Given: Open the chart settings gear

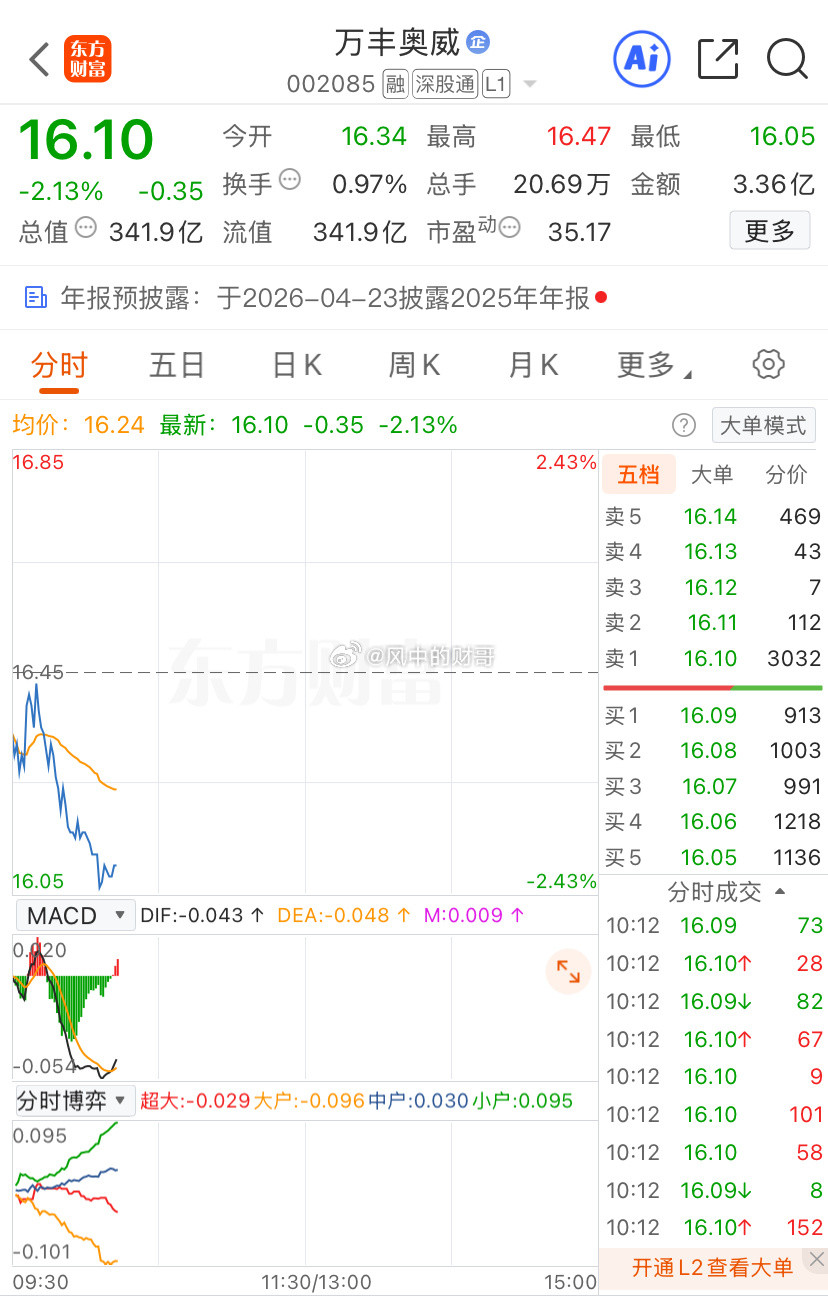Looking at the screenshot, I should (768, 364).
